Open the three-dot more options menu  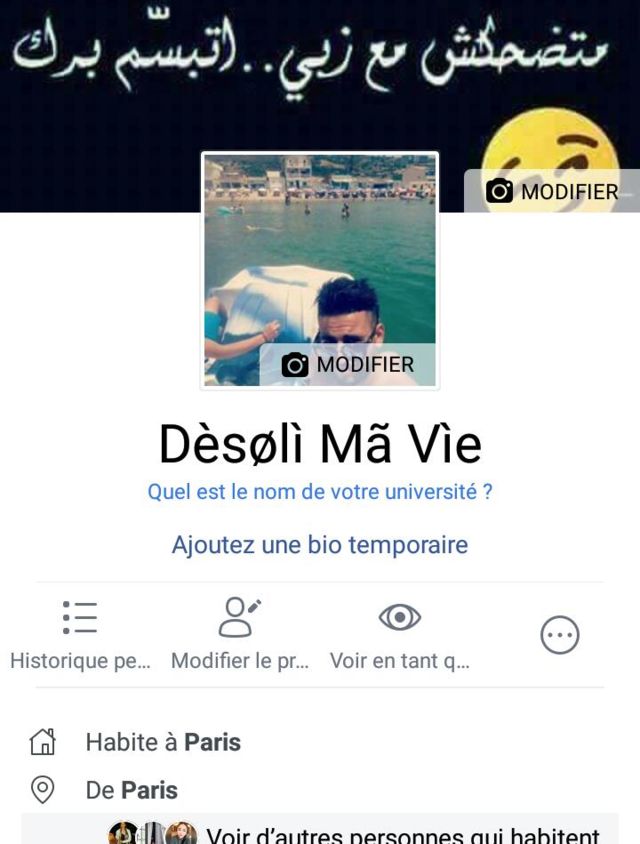[560, 635]
